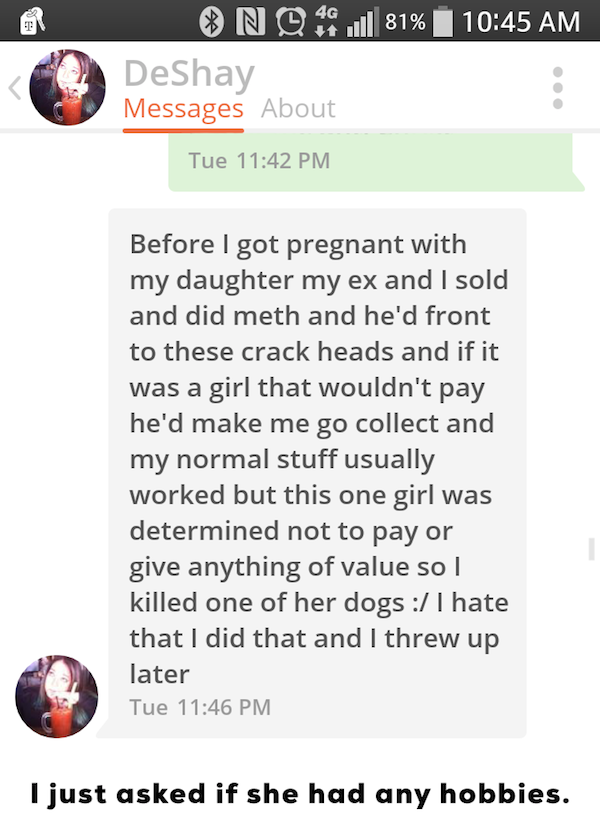Screen dimensions: 600x840
Task: Open the overflow menu in header
Action: [558, 88]
